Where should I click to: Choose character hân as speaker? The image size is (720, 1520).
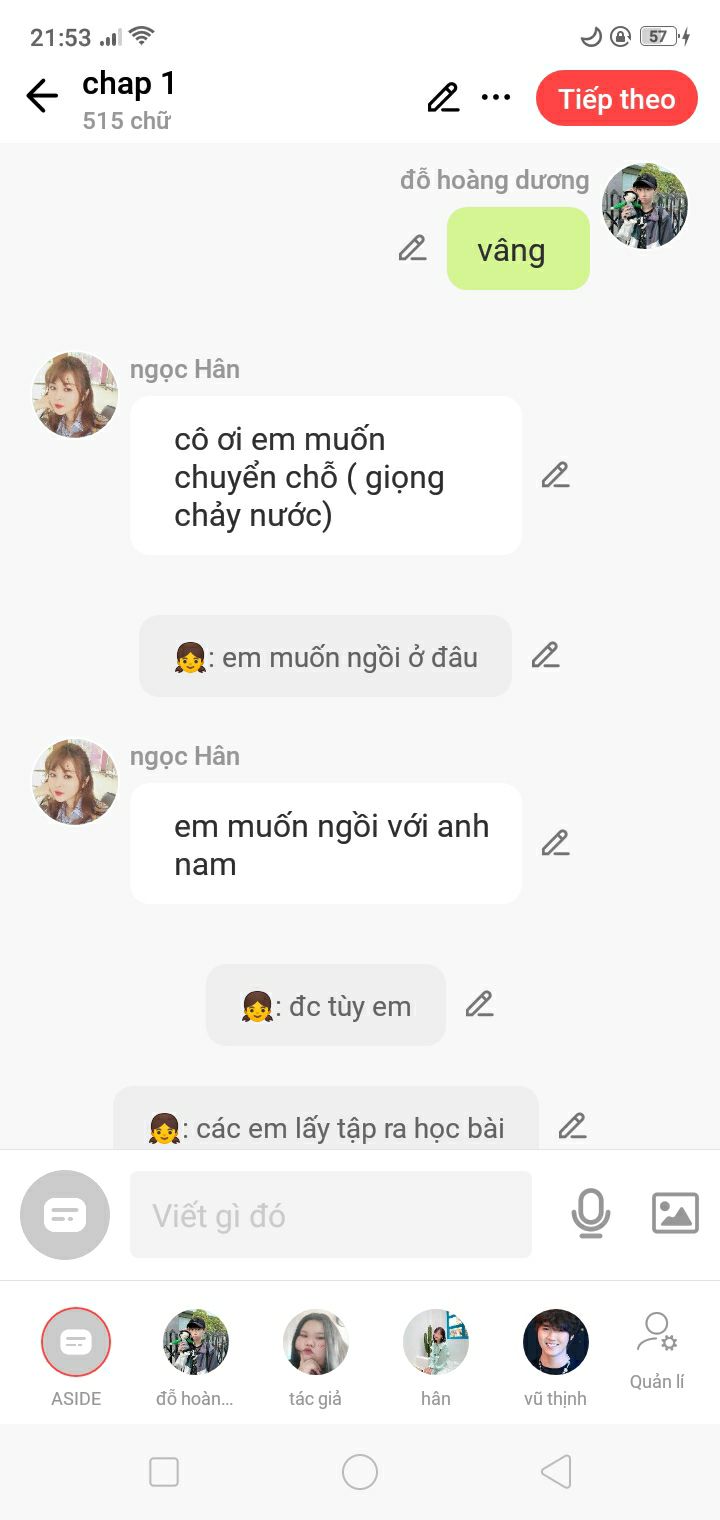coord(436,1342)
